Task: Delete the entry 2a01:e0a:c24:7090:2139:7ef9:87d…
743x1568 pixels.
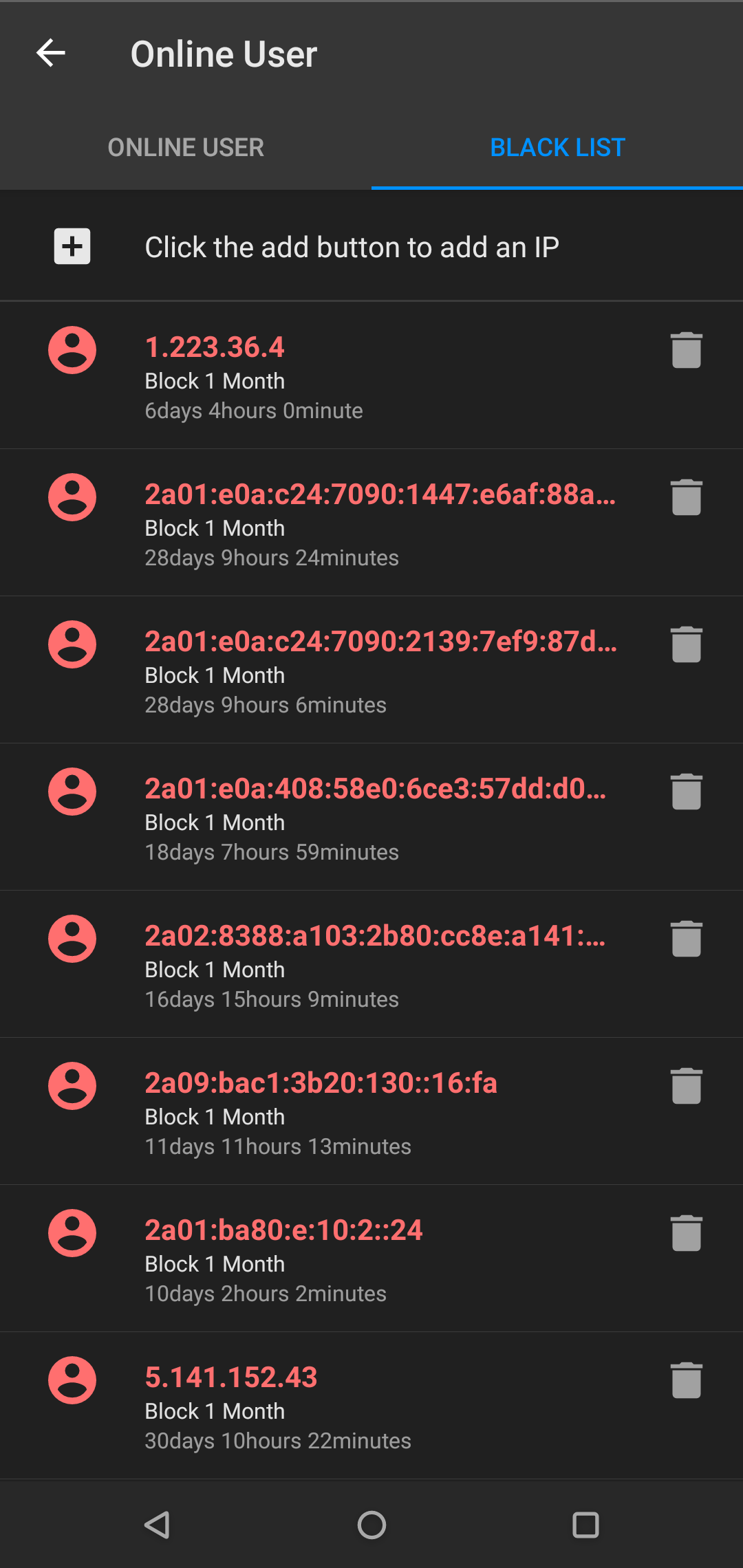Action: (686, 644)
